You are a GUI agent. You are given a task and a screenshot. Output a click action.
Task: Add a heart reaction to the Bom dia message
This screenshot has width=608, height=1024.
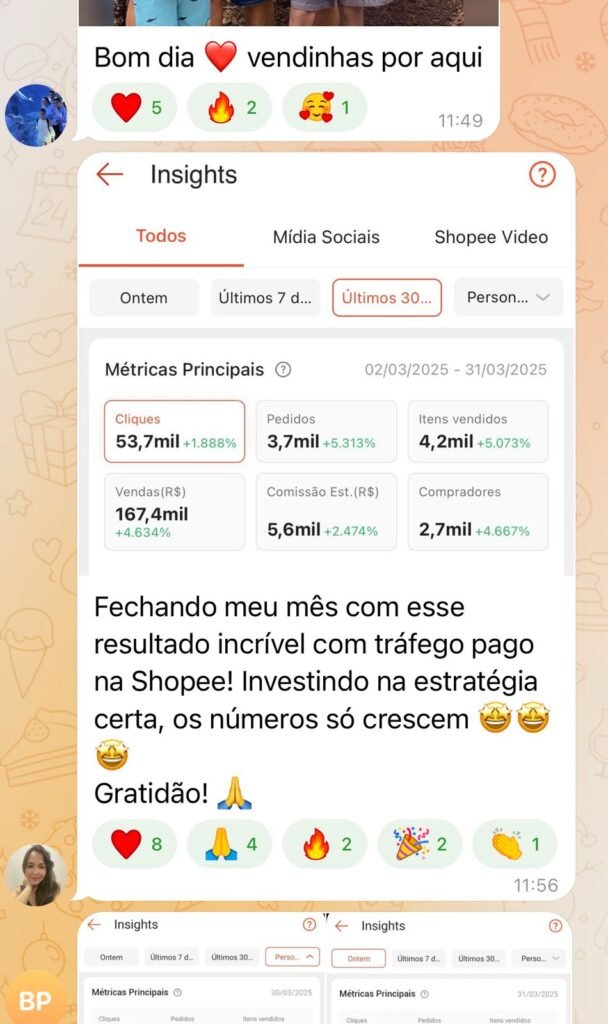pyautogui.click(x=134, y=108)
